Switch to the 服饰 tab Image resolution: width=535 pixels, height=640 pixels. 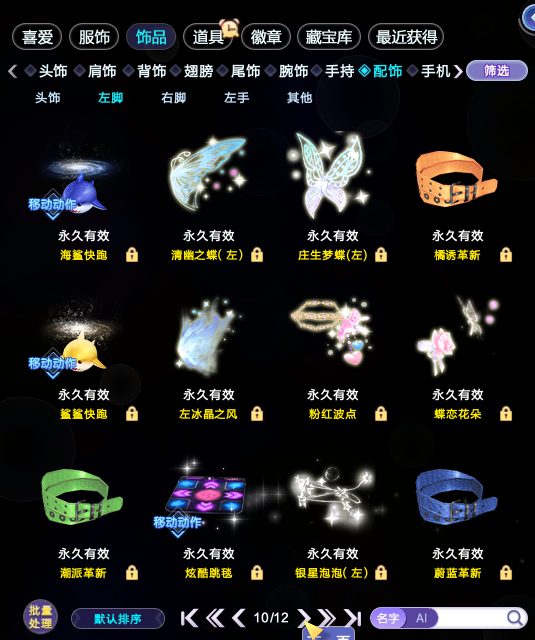tap(94, 37)
